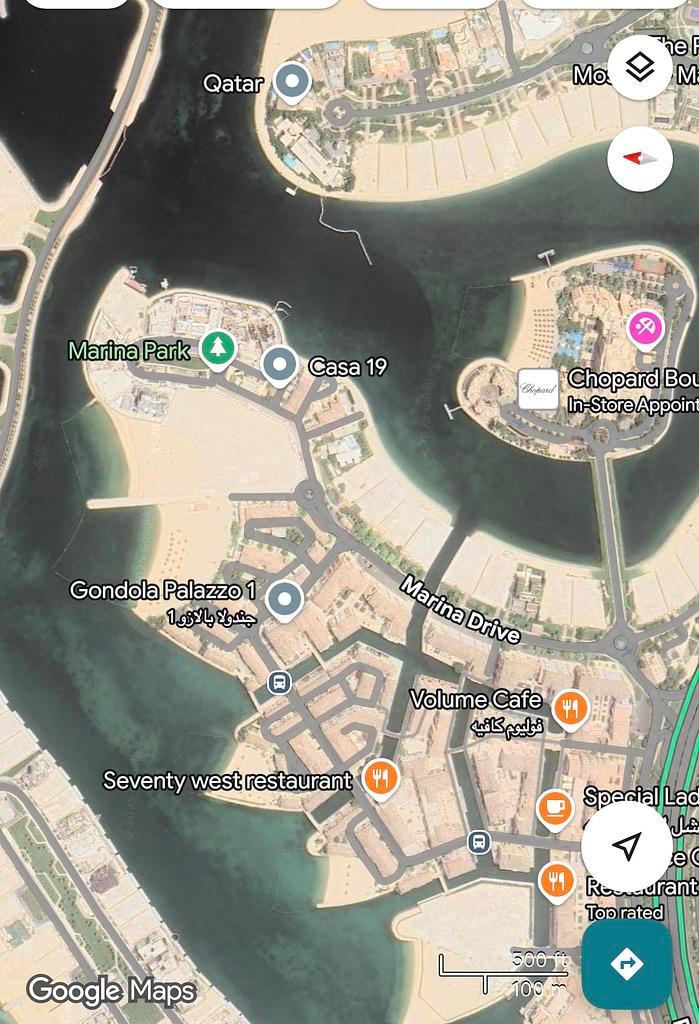Center map on my current location
The height and width of the screenshot is (1024, 699).
627,848
